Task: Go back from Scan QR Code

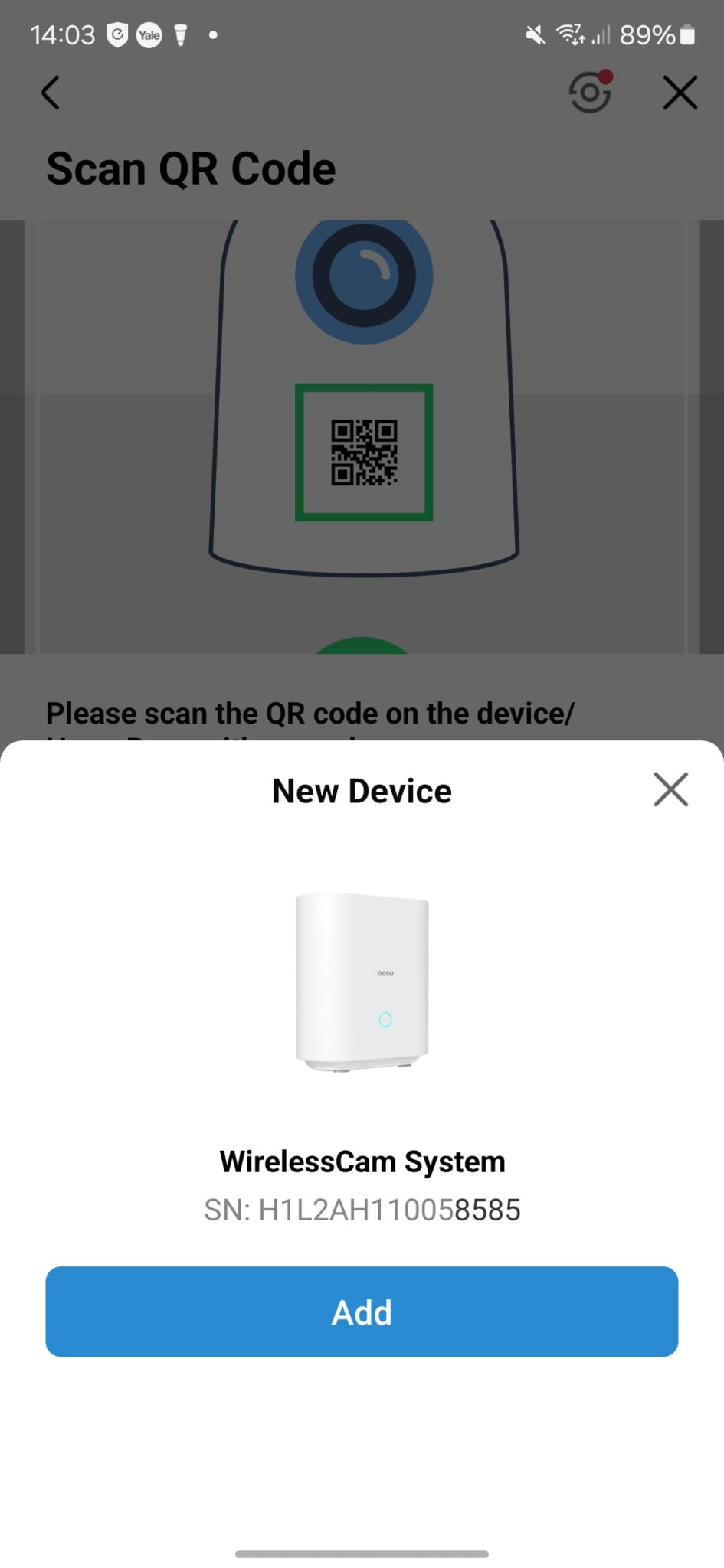Action: click(51, 93)
